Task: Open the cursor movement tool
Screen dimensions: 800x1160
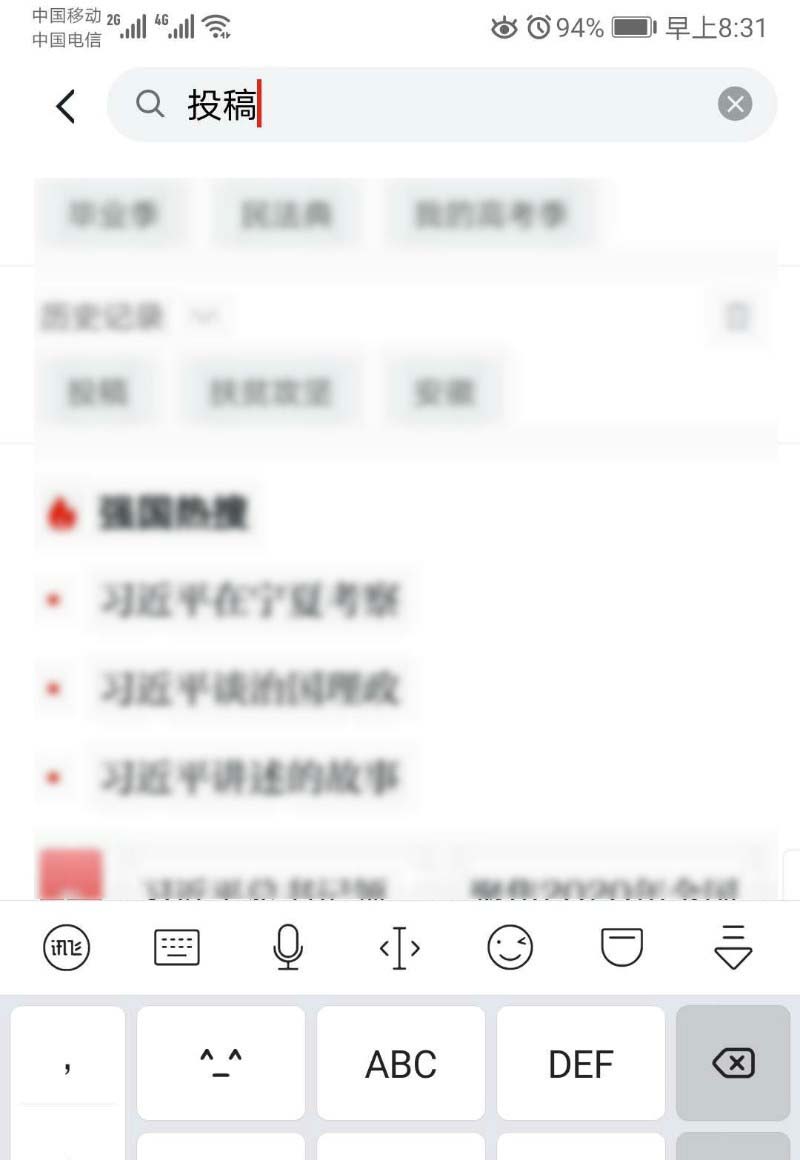Action: pyautogui.click(x=400, y=947)
